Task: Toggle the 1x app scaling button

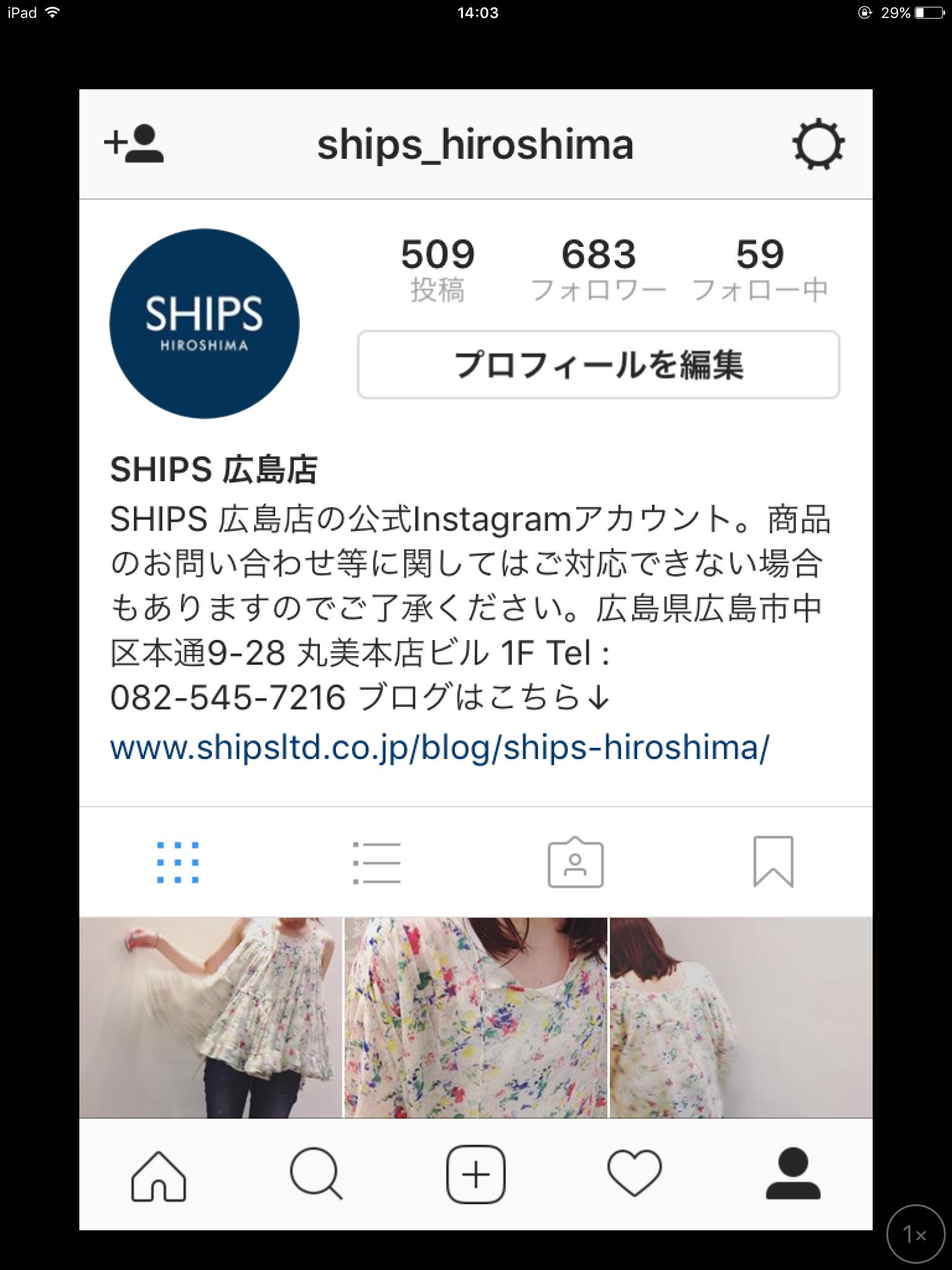Action: tap(915, 1235)
